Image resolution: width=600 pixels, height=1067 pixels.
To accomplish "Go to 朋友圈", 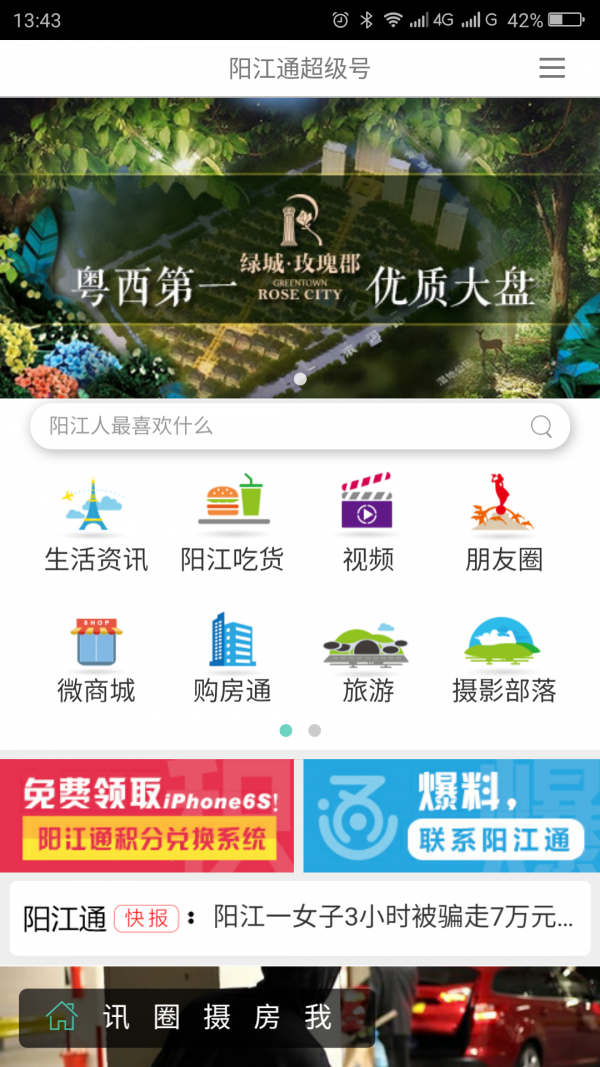I will (x=504, y=523).
